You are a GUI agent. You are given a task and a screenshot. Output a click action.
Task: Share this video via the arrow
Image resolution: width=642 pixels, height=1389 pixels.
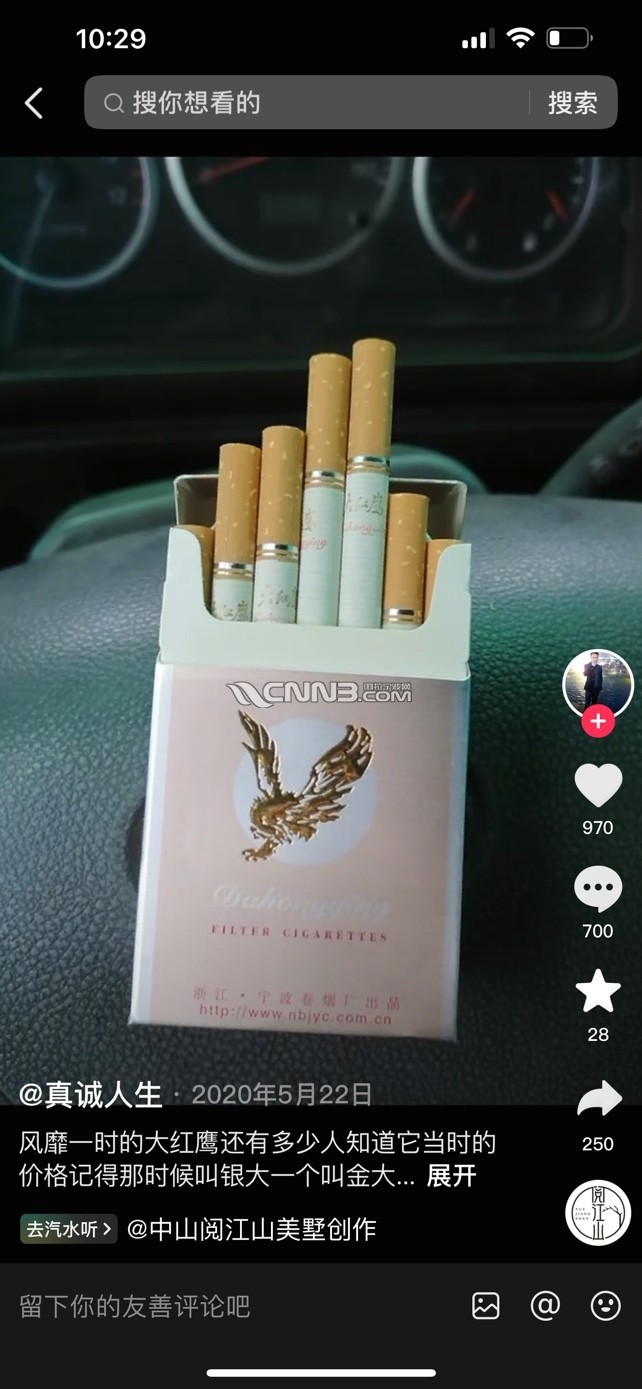(x=598, y=1101)
